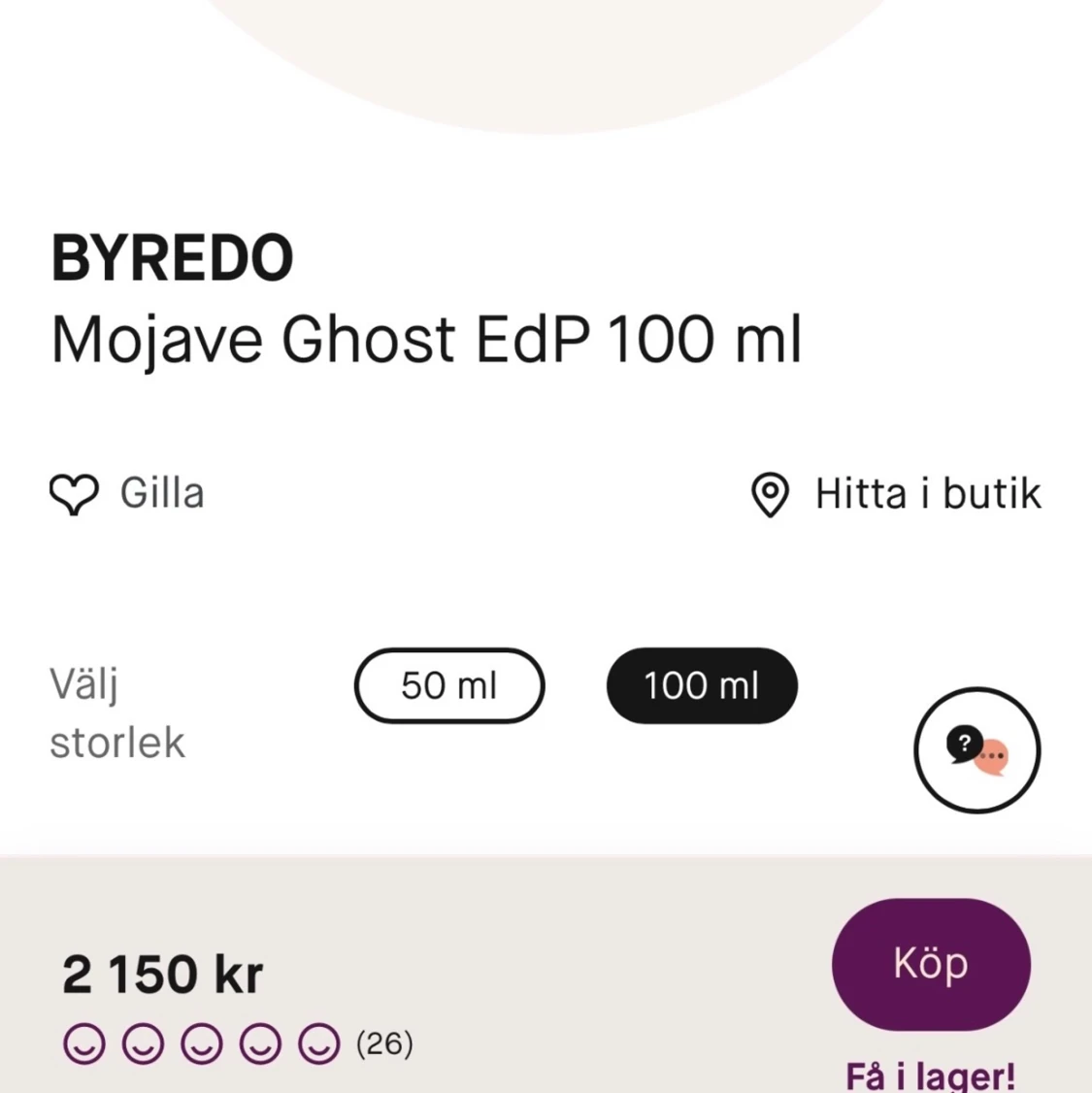Click the 2 150 kr price text
1092x1093 pixels.
coord(162,974)
